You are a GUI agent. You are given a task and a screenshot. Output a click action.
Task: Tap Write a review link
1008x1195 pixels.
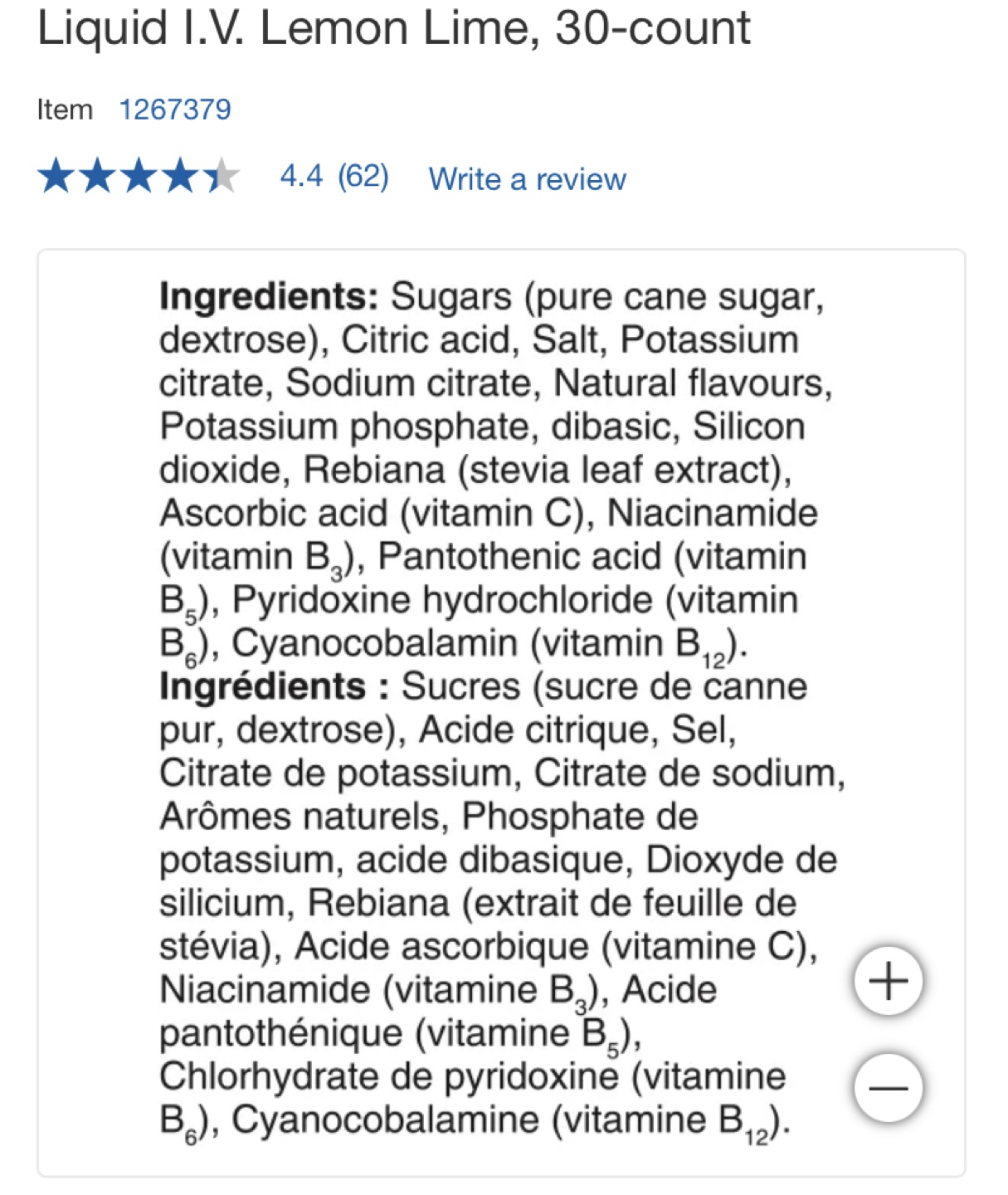[527, 179]
